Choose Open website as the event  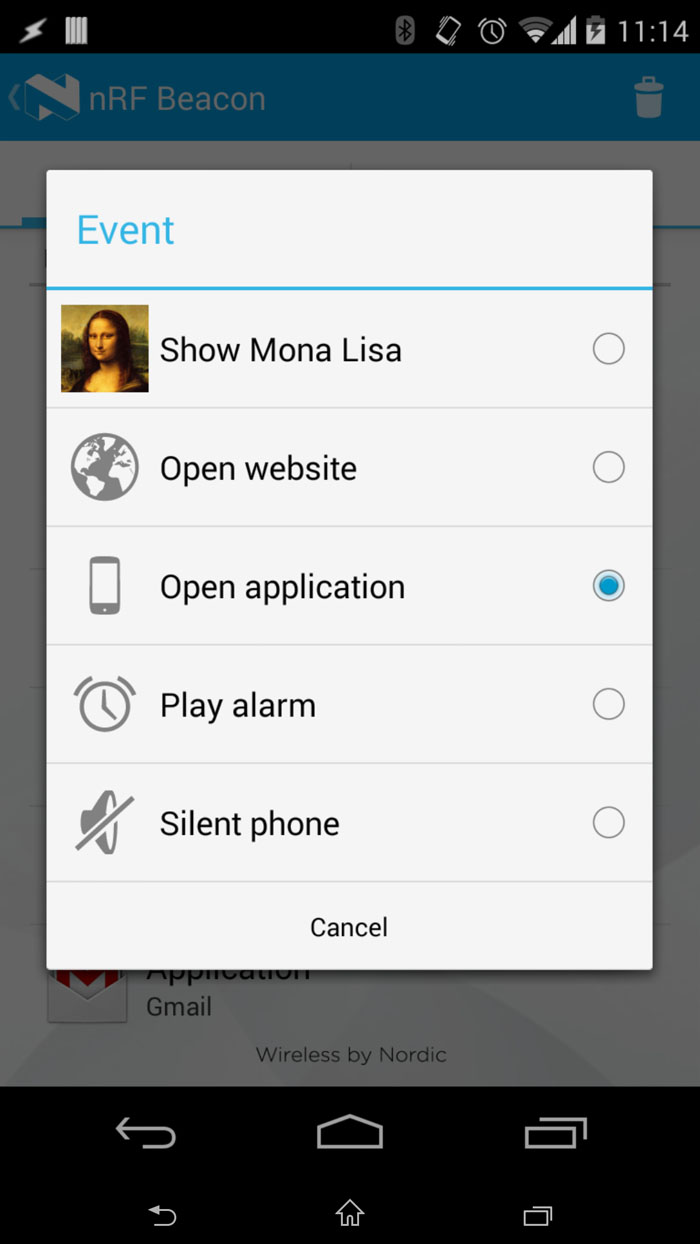click(348, 468)
